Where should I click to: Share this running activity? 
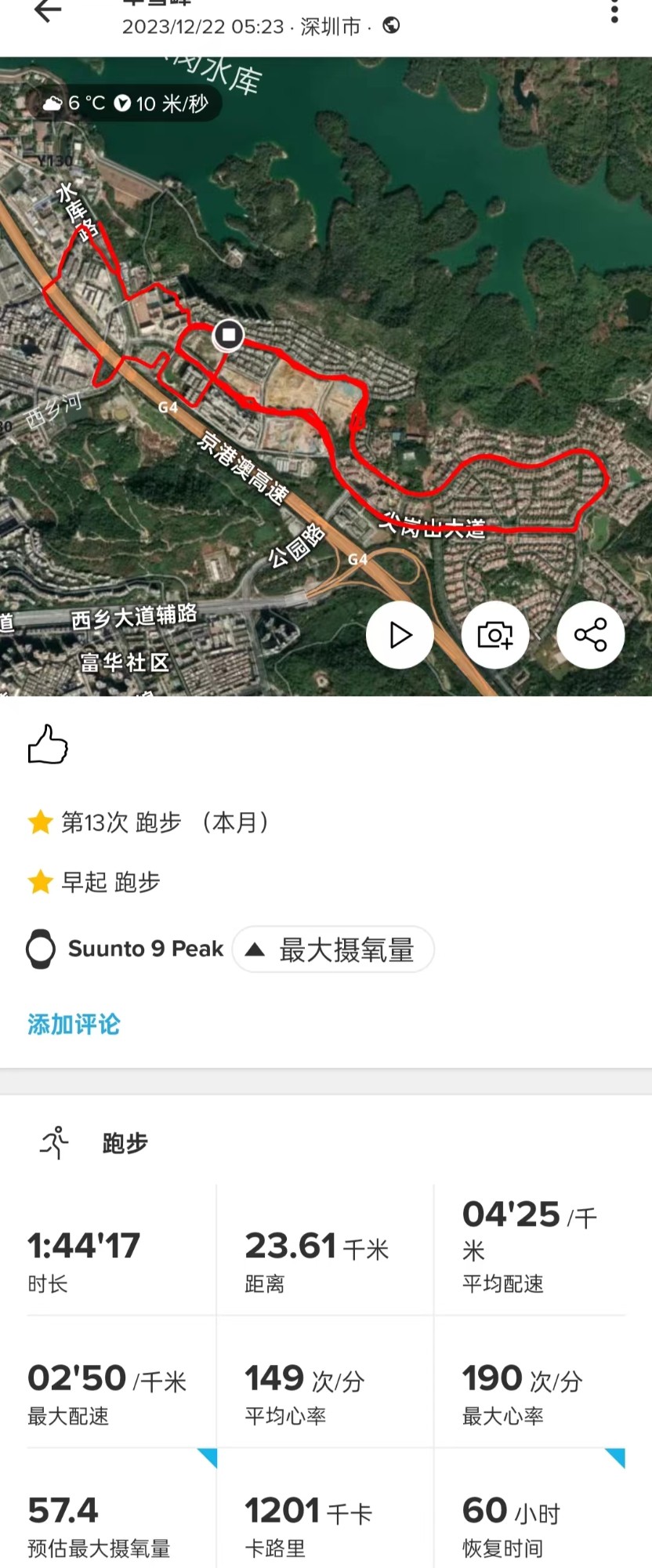(590, 635)
